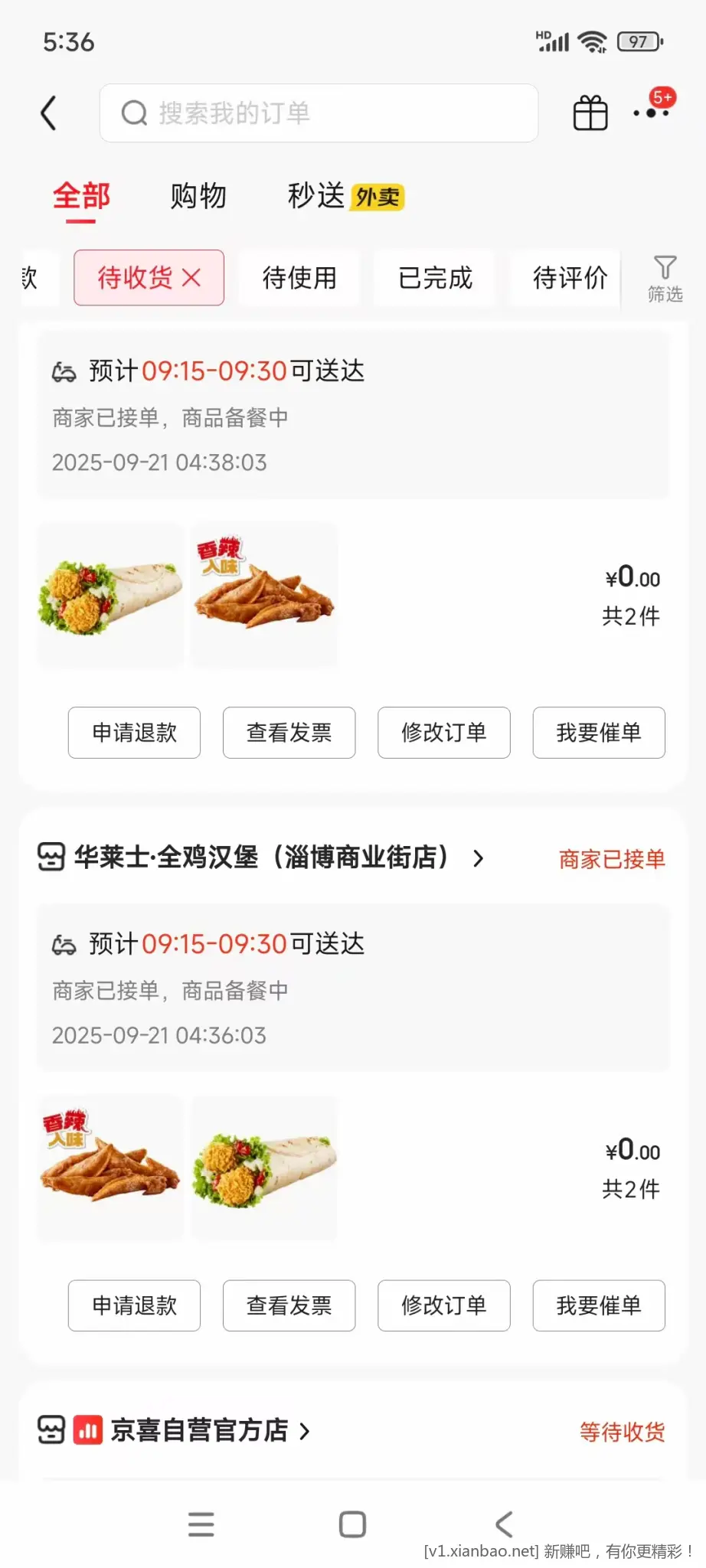Switch to the 购物 tab

click(x=198, y=196)
